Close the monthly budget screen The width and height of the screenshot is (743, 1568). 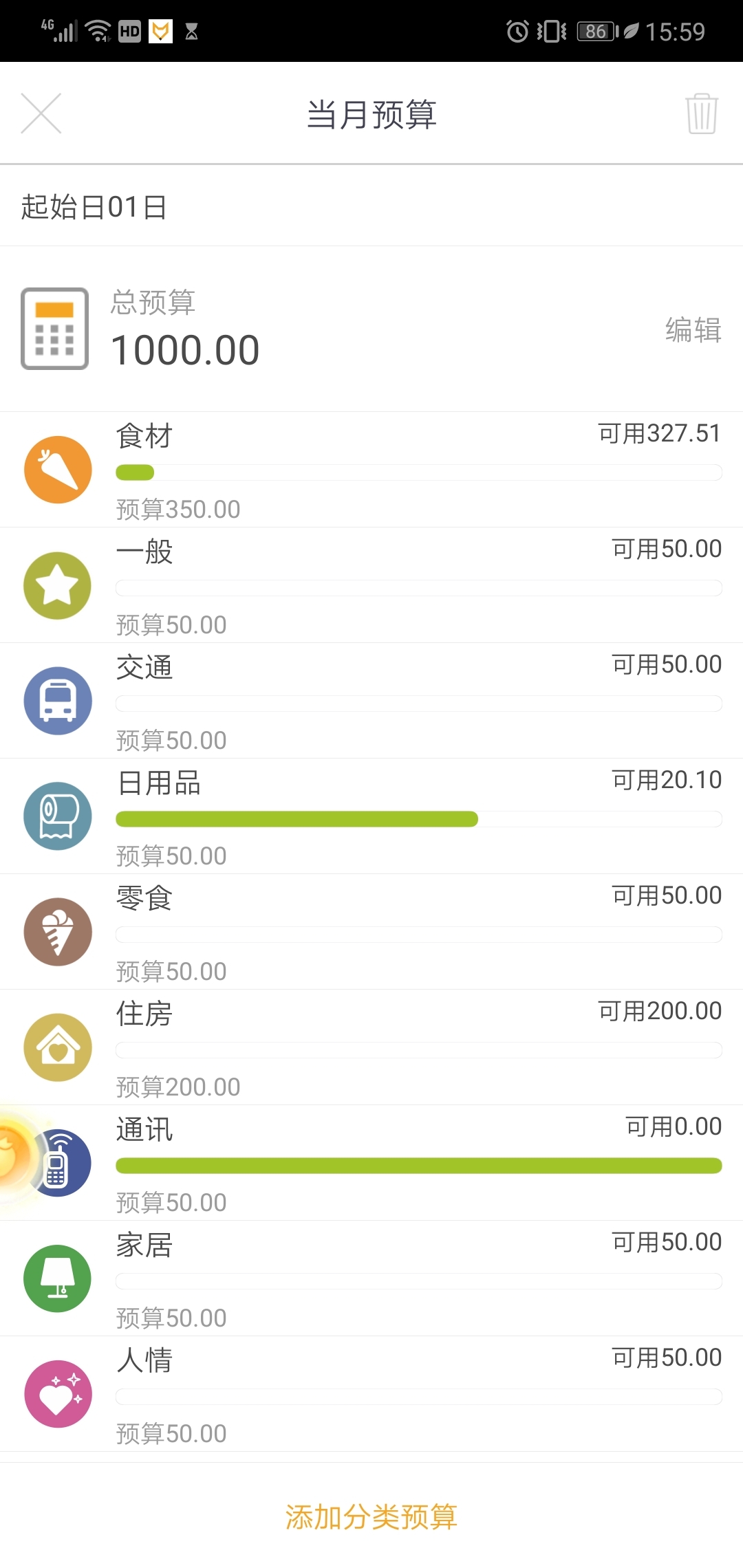41,113
